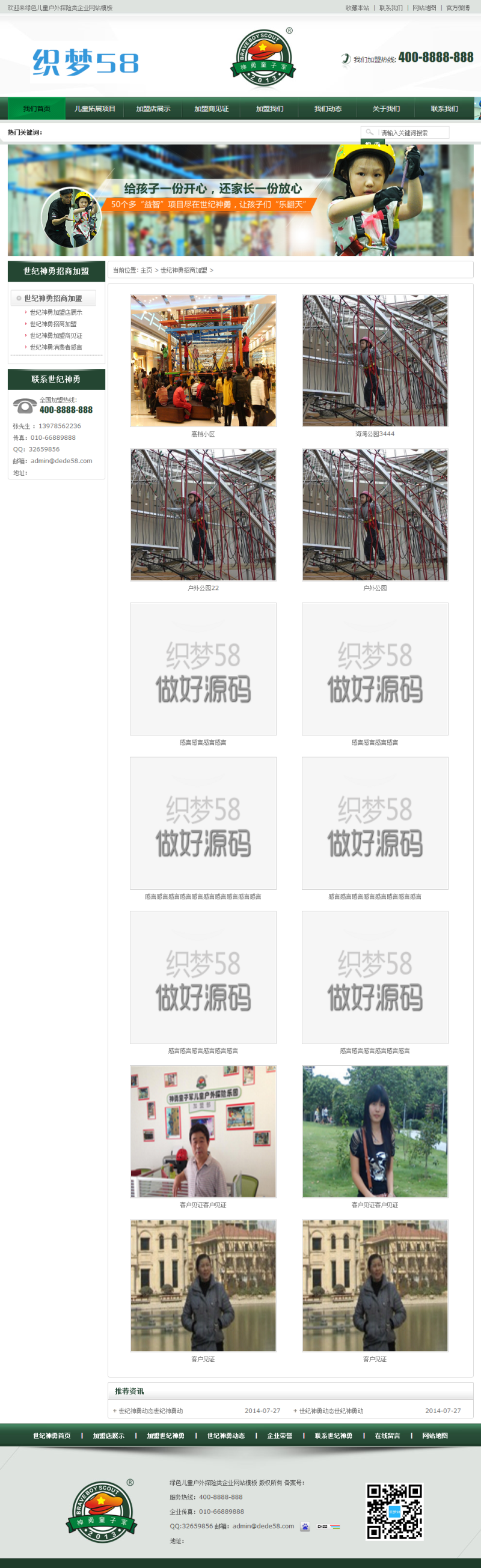This screenshot has width=481, height=1568.
Task: Select 世纪神勇加盟商见证 in the sidebar
Action: [x=56, y=335]
